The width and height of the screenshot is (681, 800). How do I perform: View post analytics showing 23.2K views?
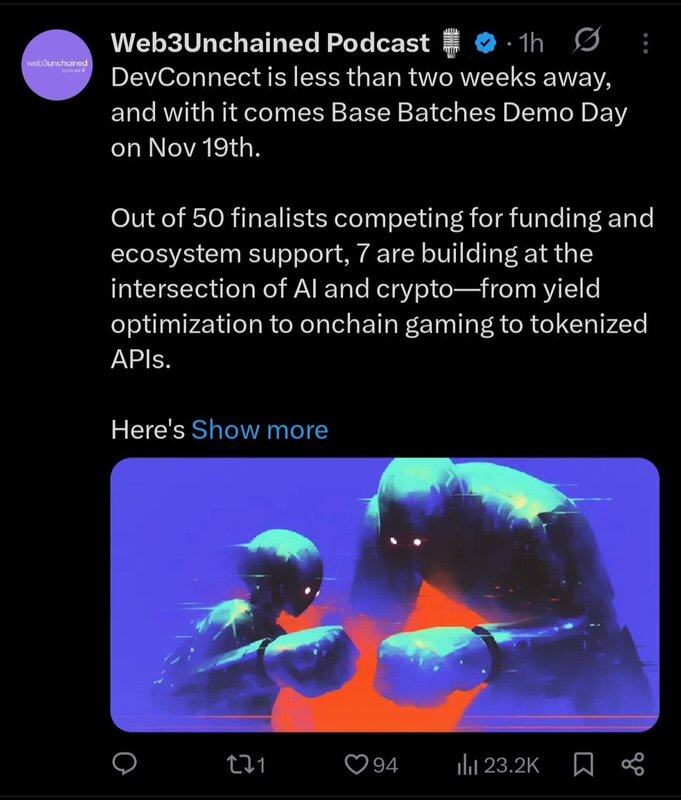pos(497,765)
